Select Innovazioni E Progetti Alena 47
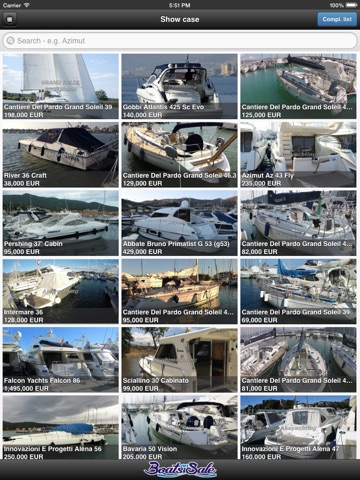The image size is (360, 480). (298, 428)
